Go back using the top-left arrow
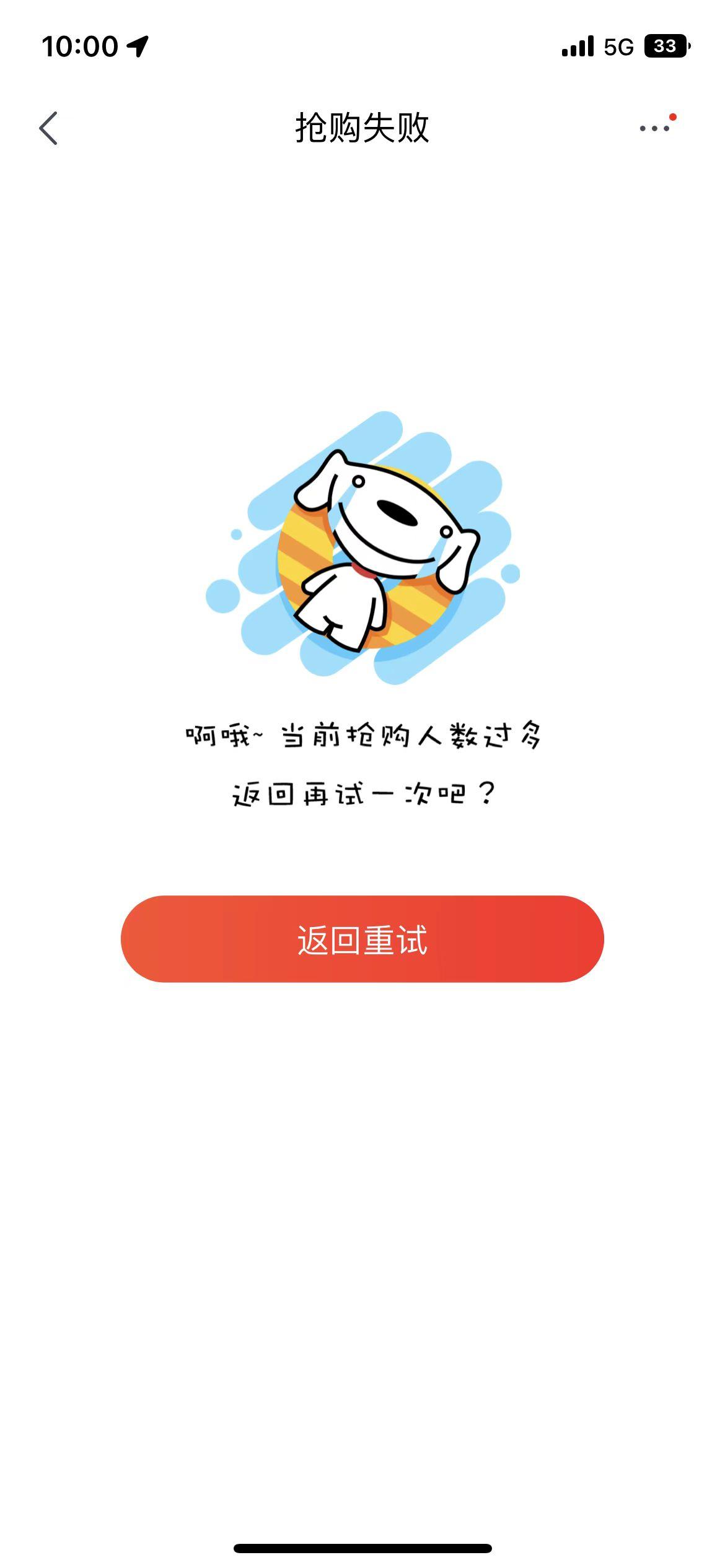The image size is (725, 1568). pos(48,128)
